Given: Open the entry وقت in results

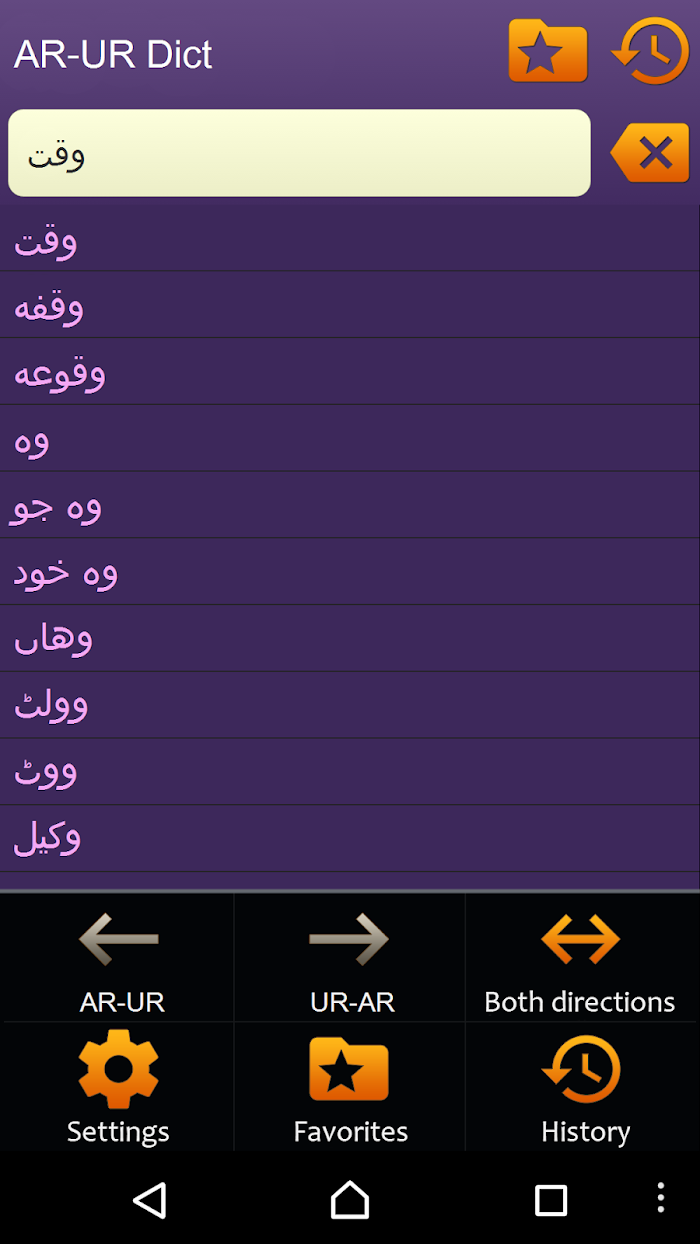Looking at the screenshot, I should 350,238.
